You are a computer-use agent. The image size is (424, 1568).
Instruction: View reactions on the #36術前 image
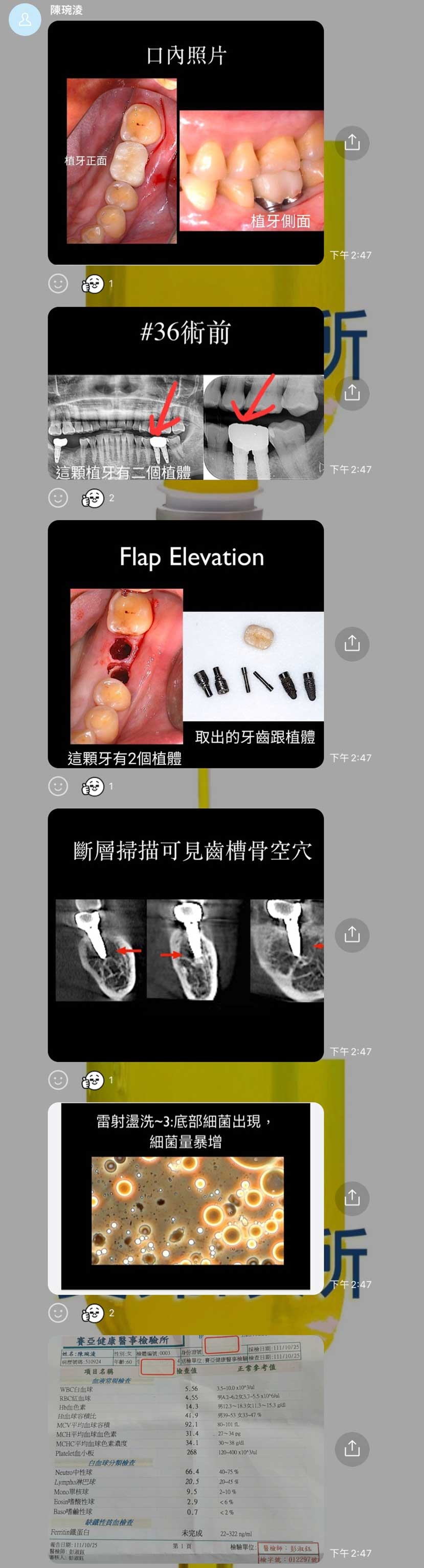(97, 498)
